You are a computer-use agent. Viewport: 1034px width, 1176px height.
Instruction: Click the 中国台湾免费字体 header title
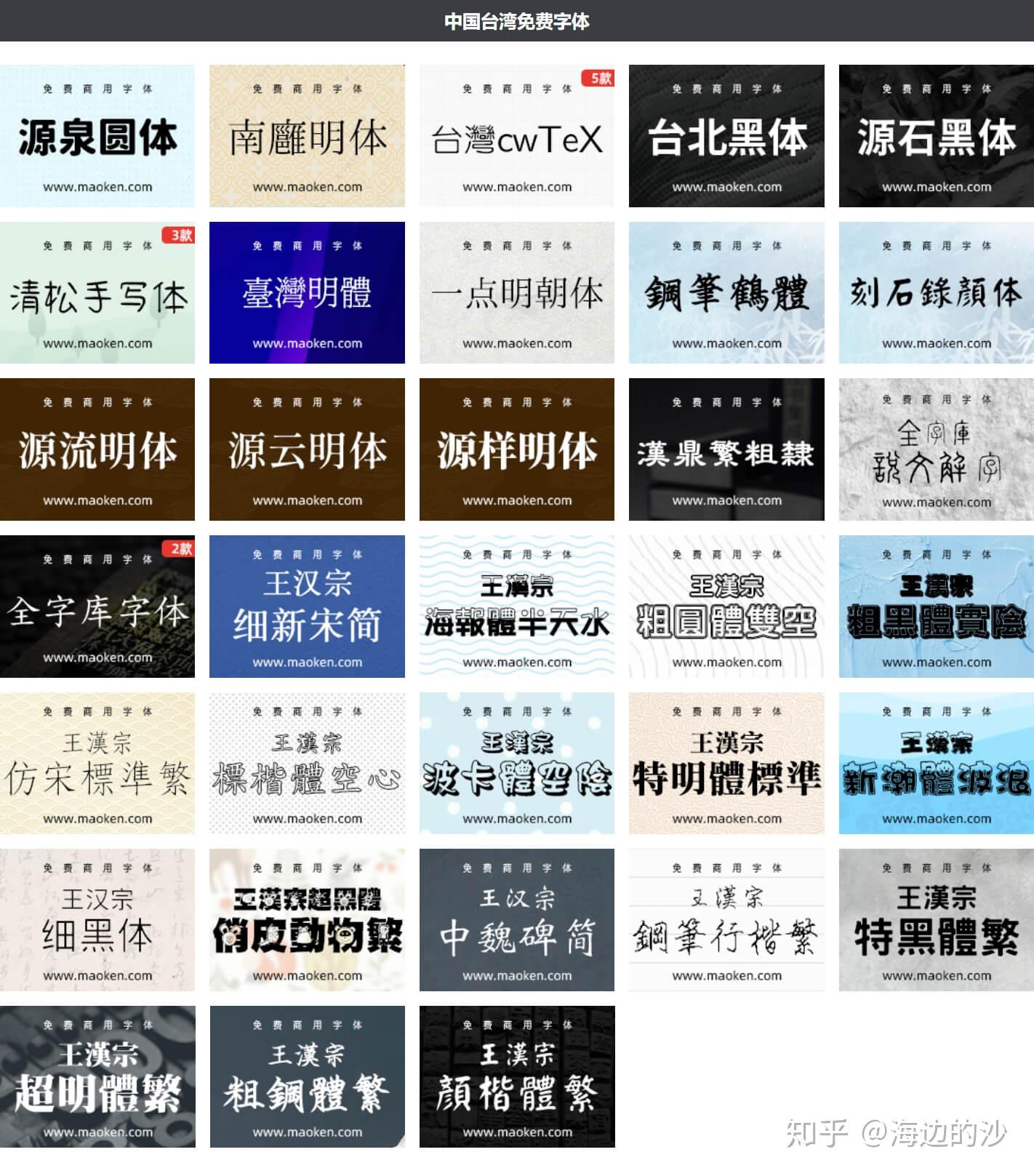[x=517, y=22]
